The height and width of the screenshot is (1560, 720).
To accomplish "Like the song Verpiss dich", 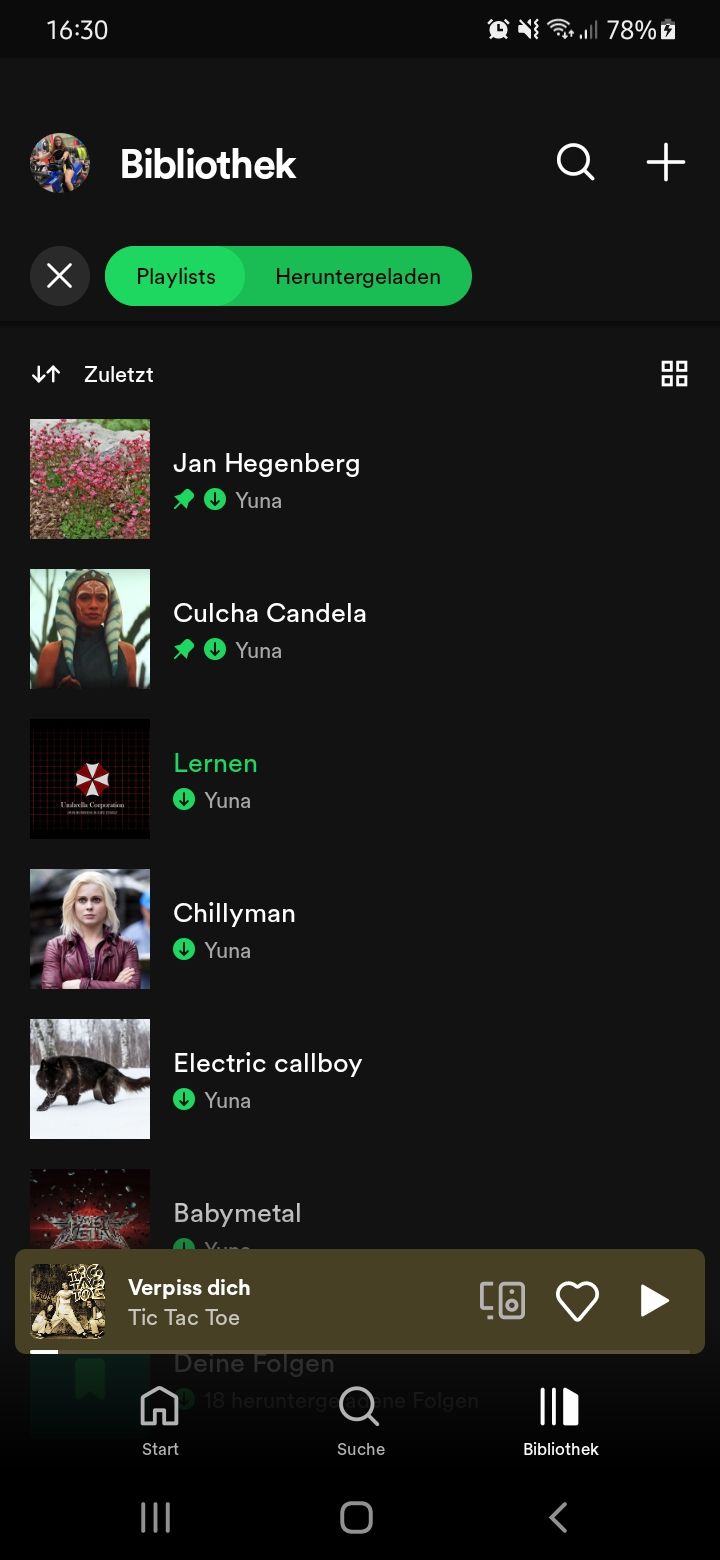I will click(577, 1300).
